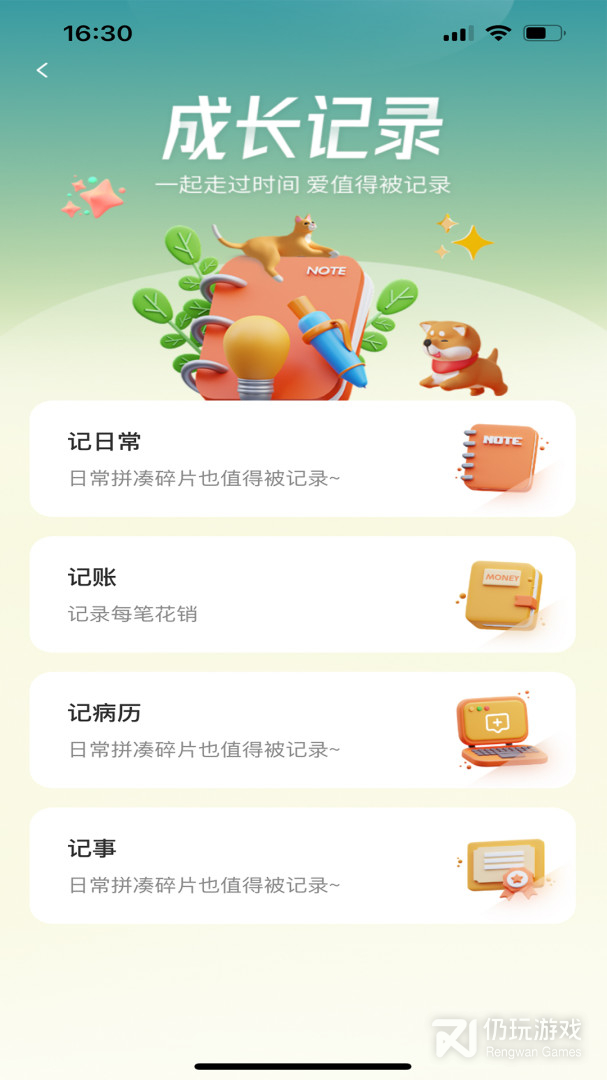607x1080 pixels.
Task: Select the 记病历 medical record card
Action: coord(302,730)
